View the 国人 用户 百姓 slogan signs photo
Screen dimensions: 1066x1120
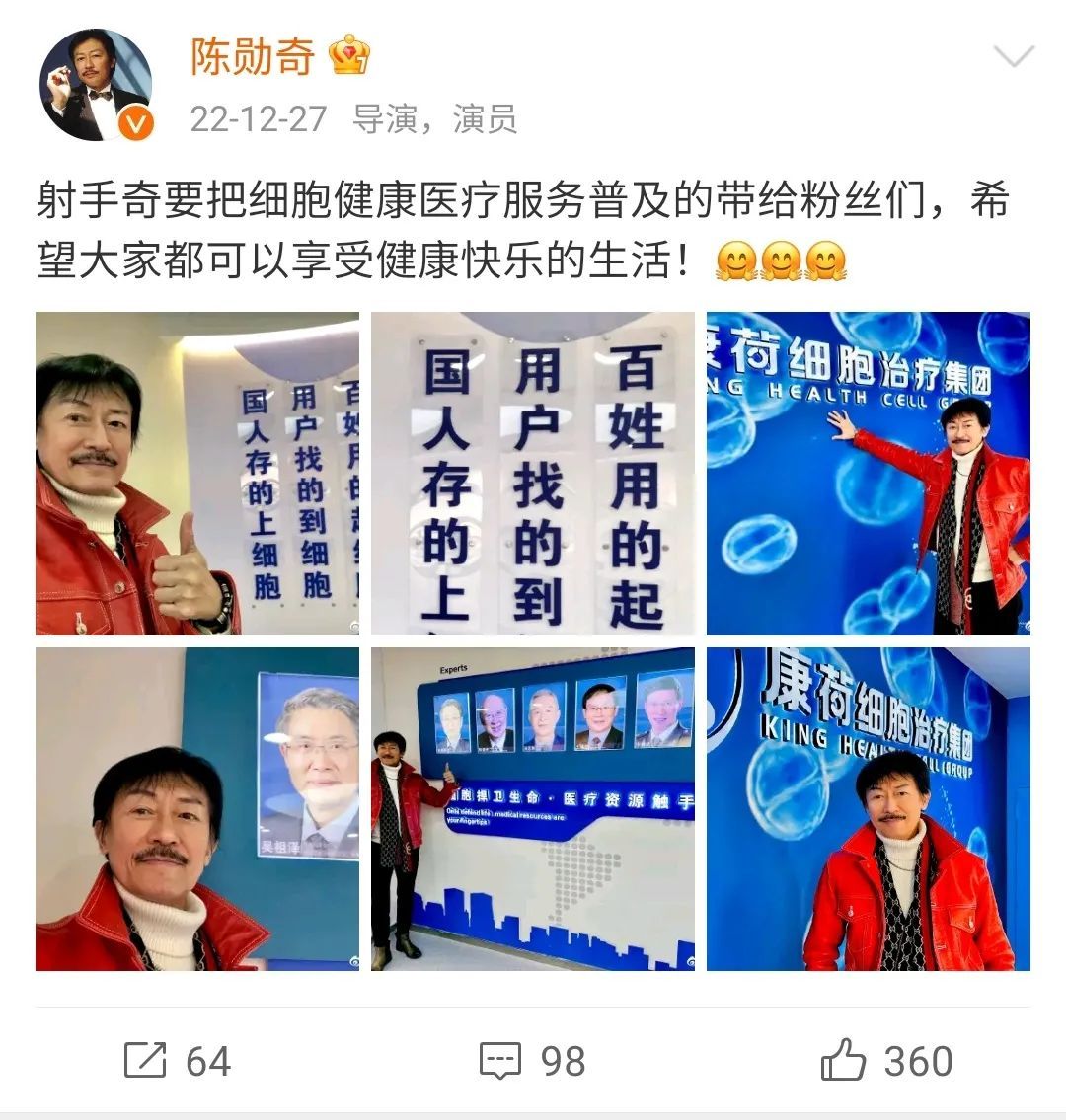533,474
